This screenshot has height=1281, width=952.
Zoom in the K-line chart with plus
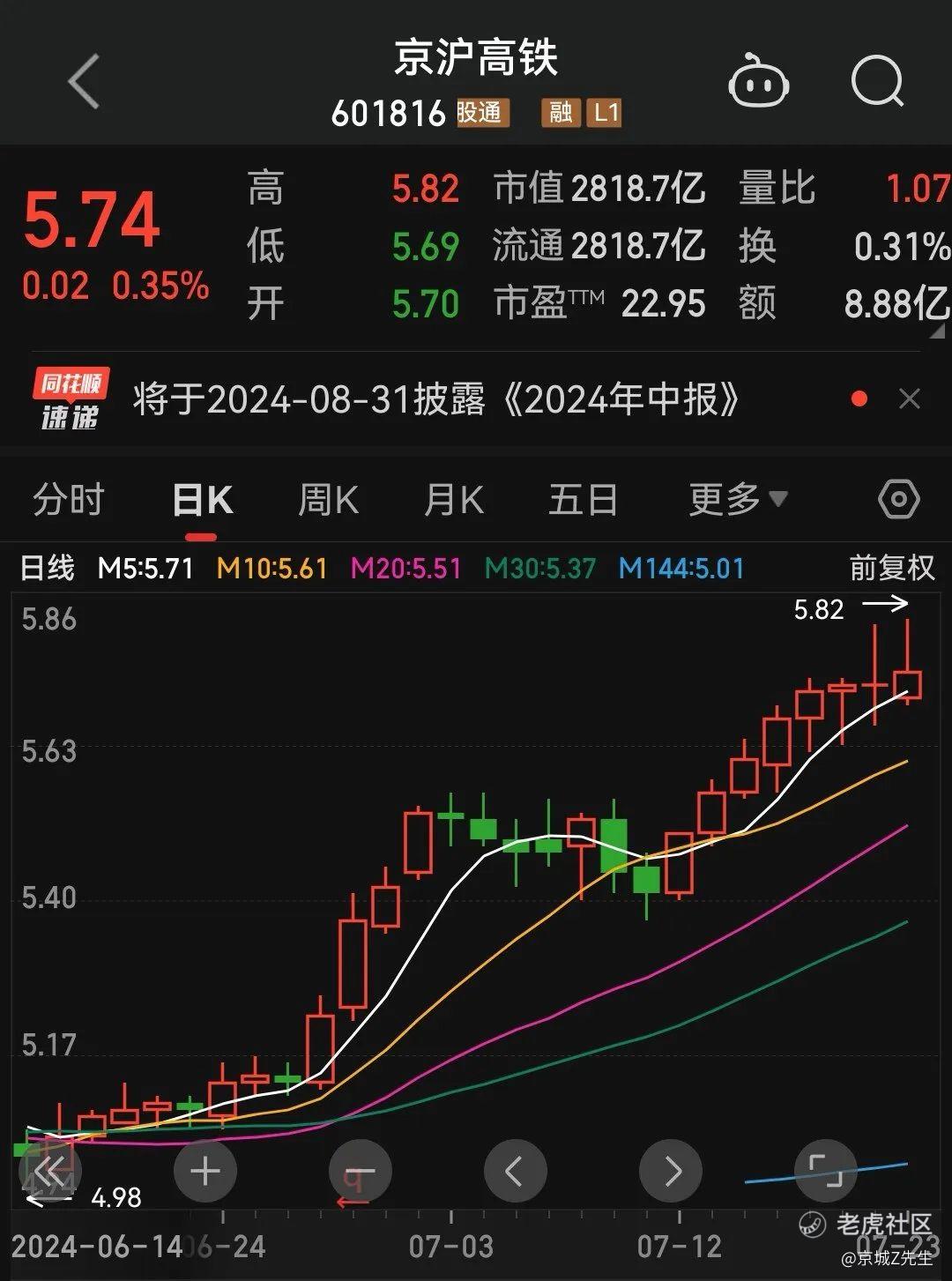(x=205, y=1171)
